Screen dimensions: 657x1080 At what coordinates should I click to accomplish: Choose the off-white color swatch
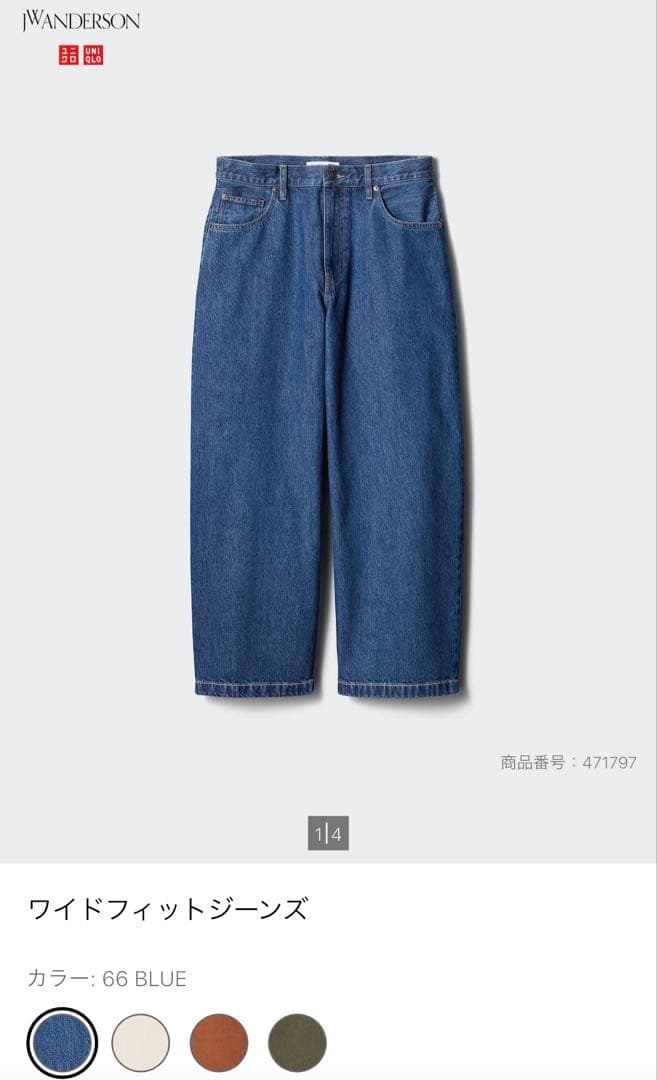(x=140, y=1043)
